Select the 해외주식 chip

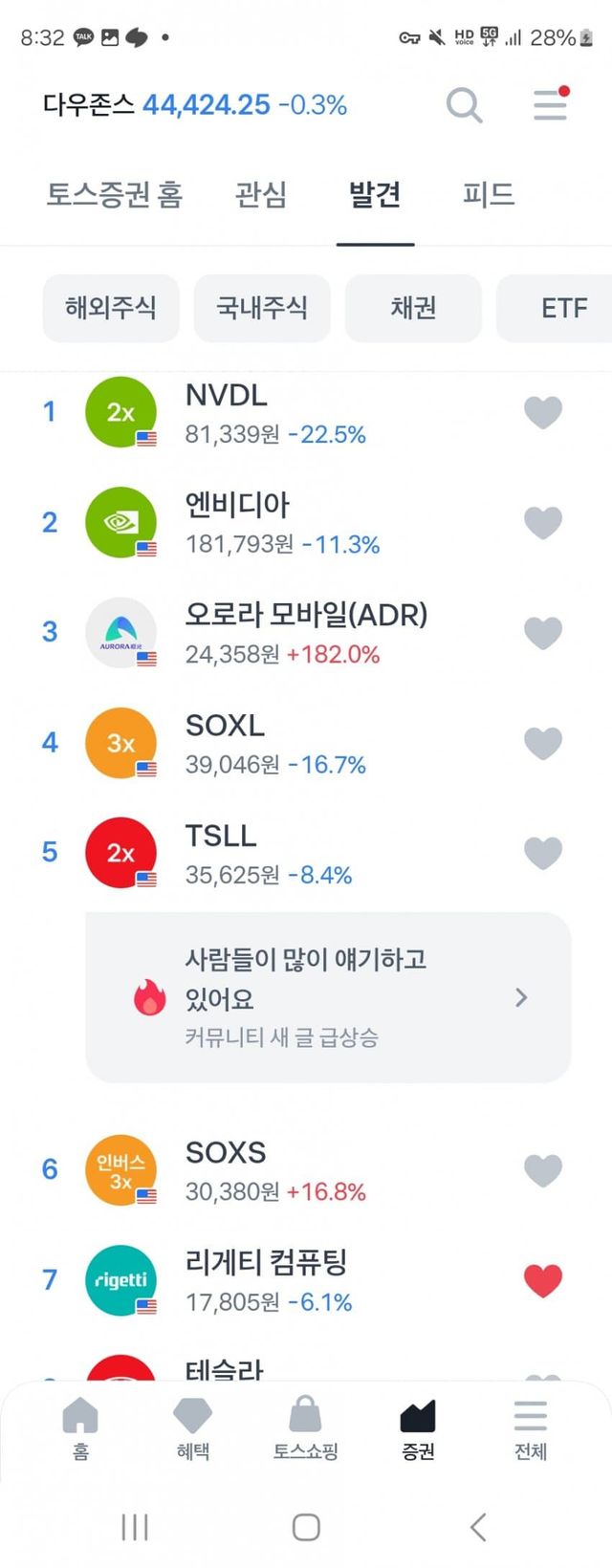pyautogui.click(x=111, y=308)
